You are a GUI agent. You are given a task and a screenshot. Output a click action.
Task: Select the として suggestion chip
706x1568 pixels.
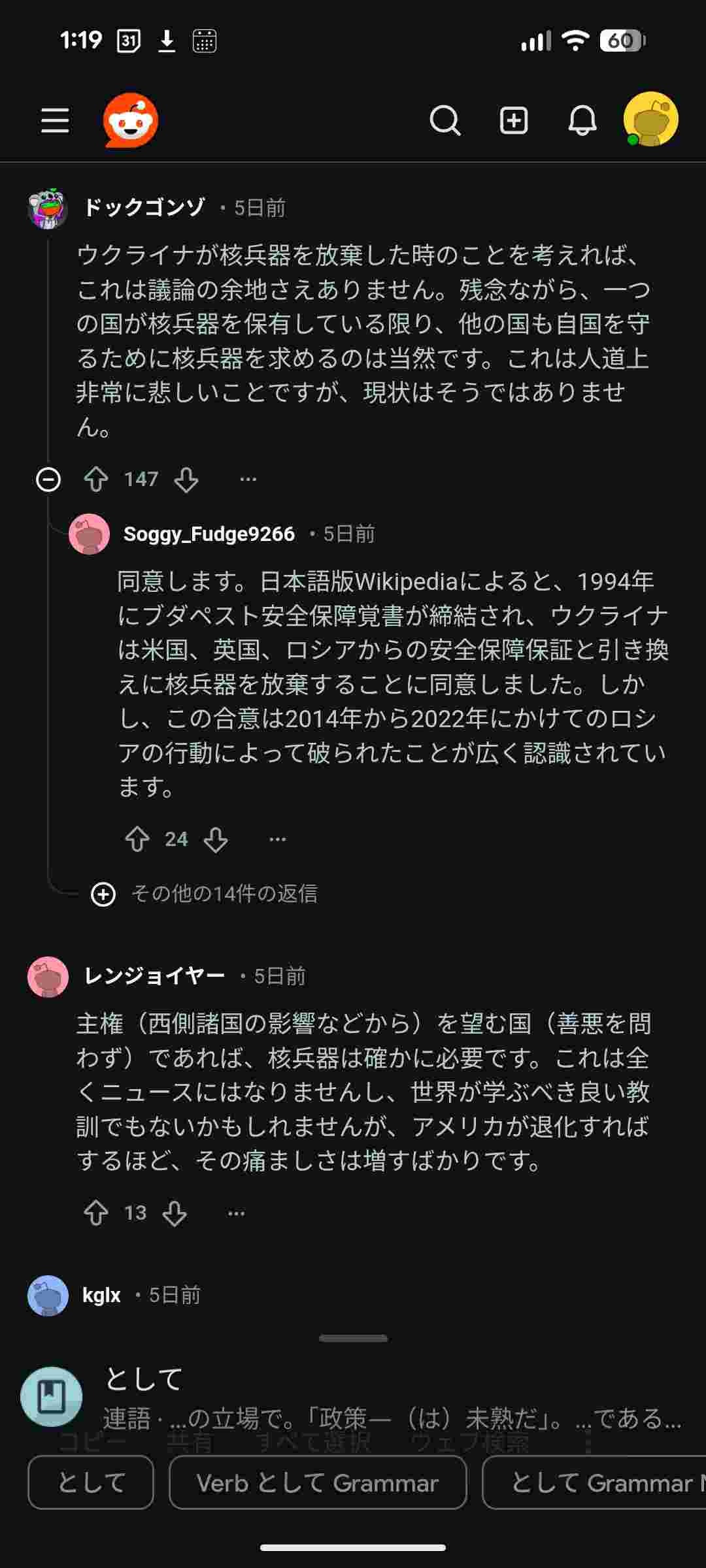point(91,1482)
